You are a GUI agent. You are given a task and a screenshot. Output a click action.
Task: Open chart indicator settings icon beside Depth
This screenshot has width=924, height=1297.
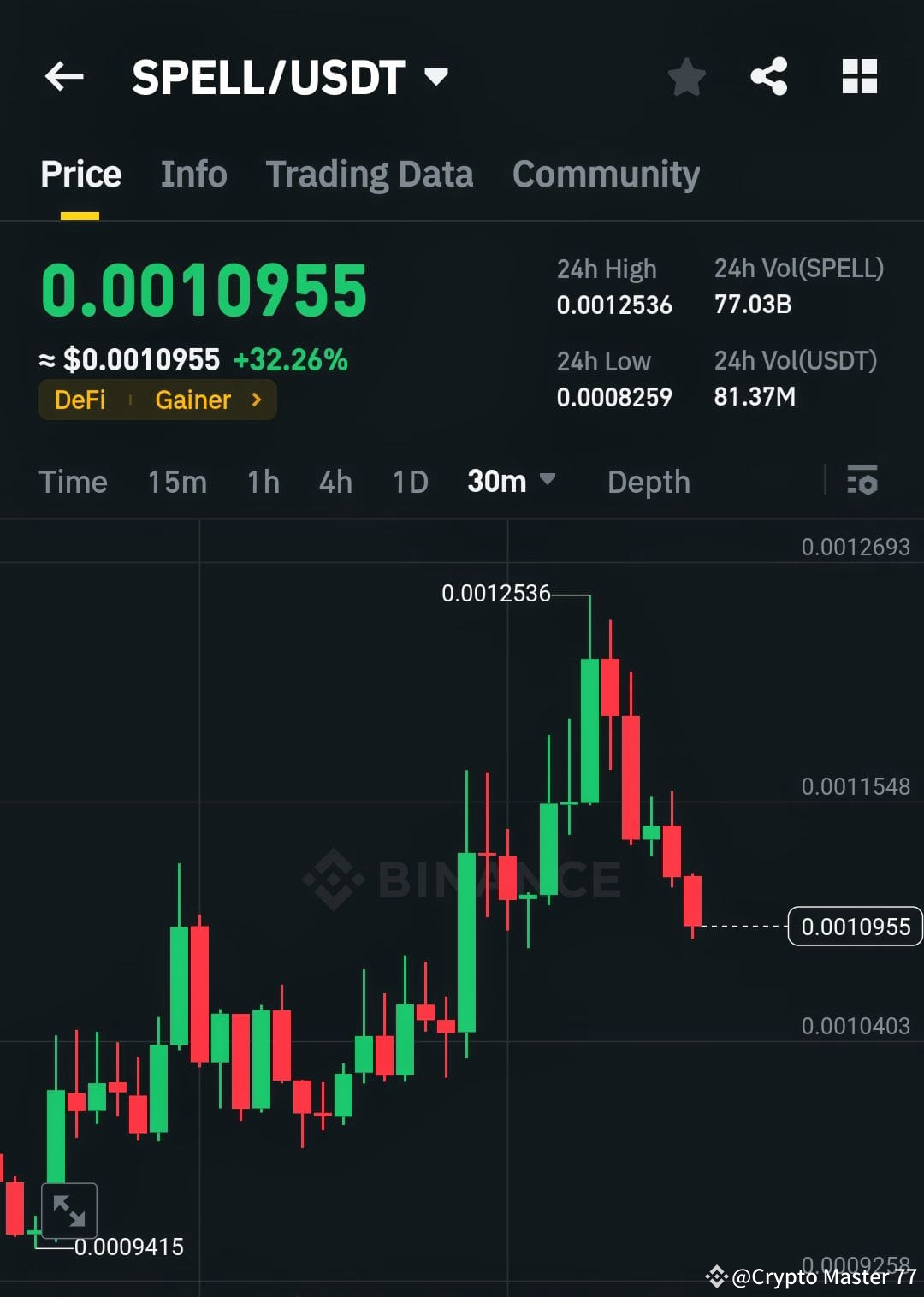pyautogui.click(x=864, y=482)
